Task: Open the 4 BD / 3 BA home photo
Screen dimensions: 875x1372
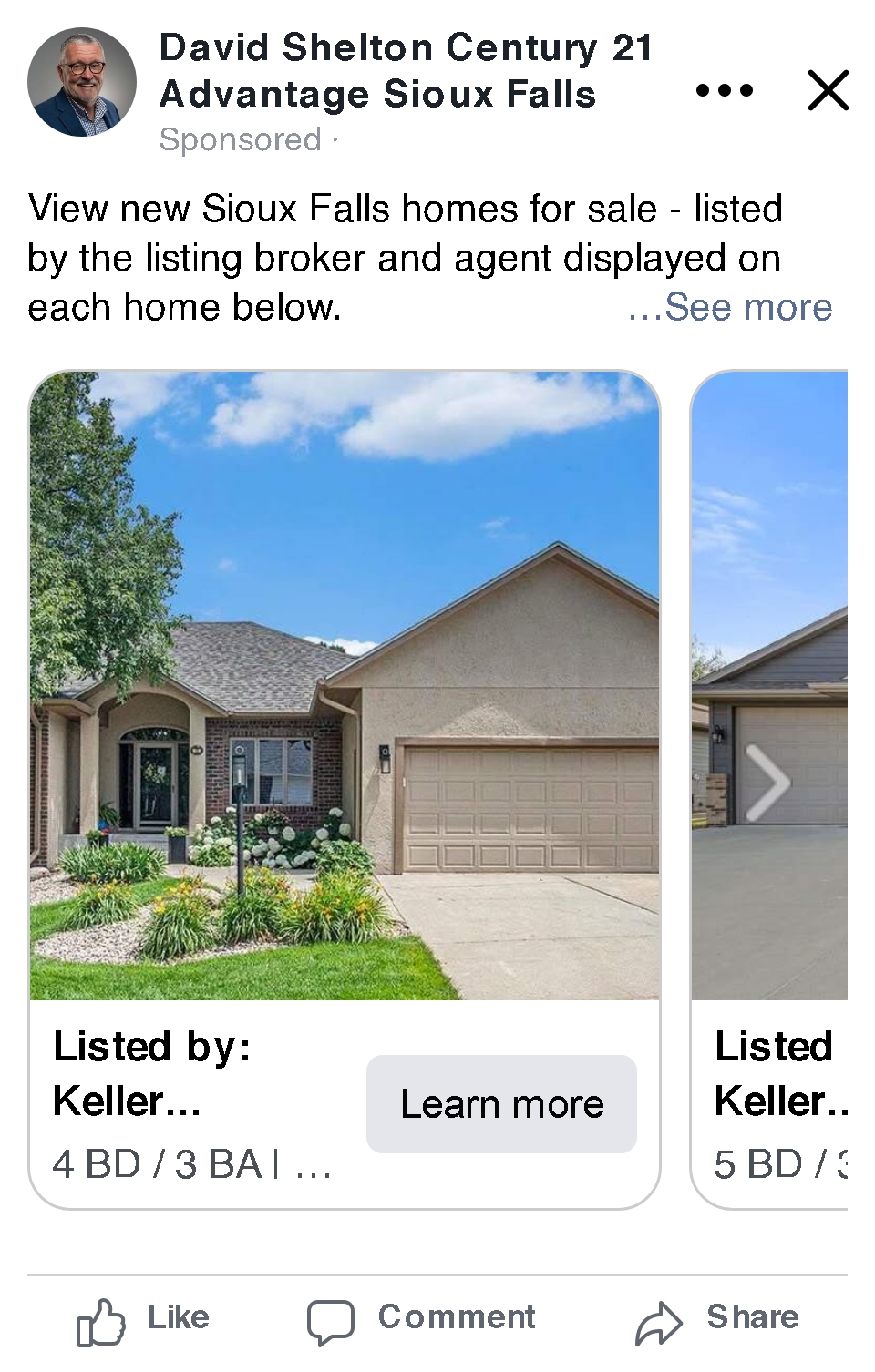Action: (345, 685)
